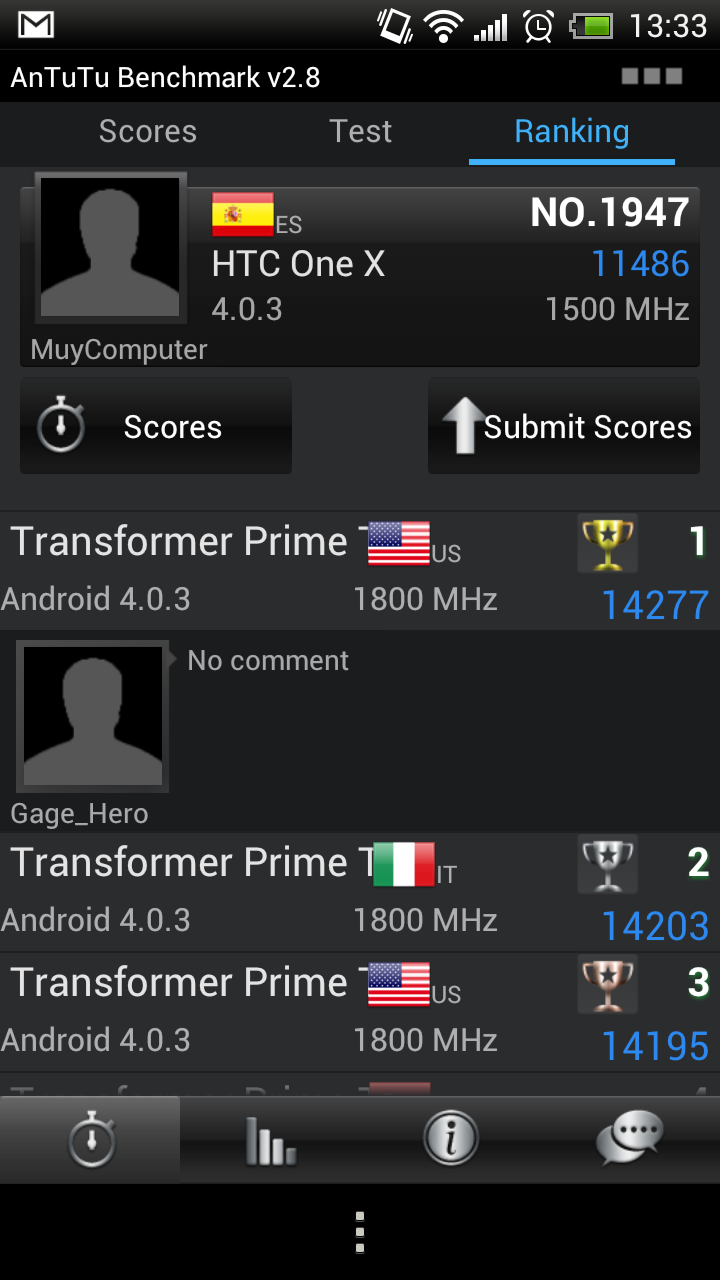Switch to the Test tab
This screenshot has width=720, height=1280.
(361, 132)
